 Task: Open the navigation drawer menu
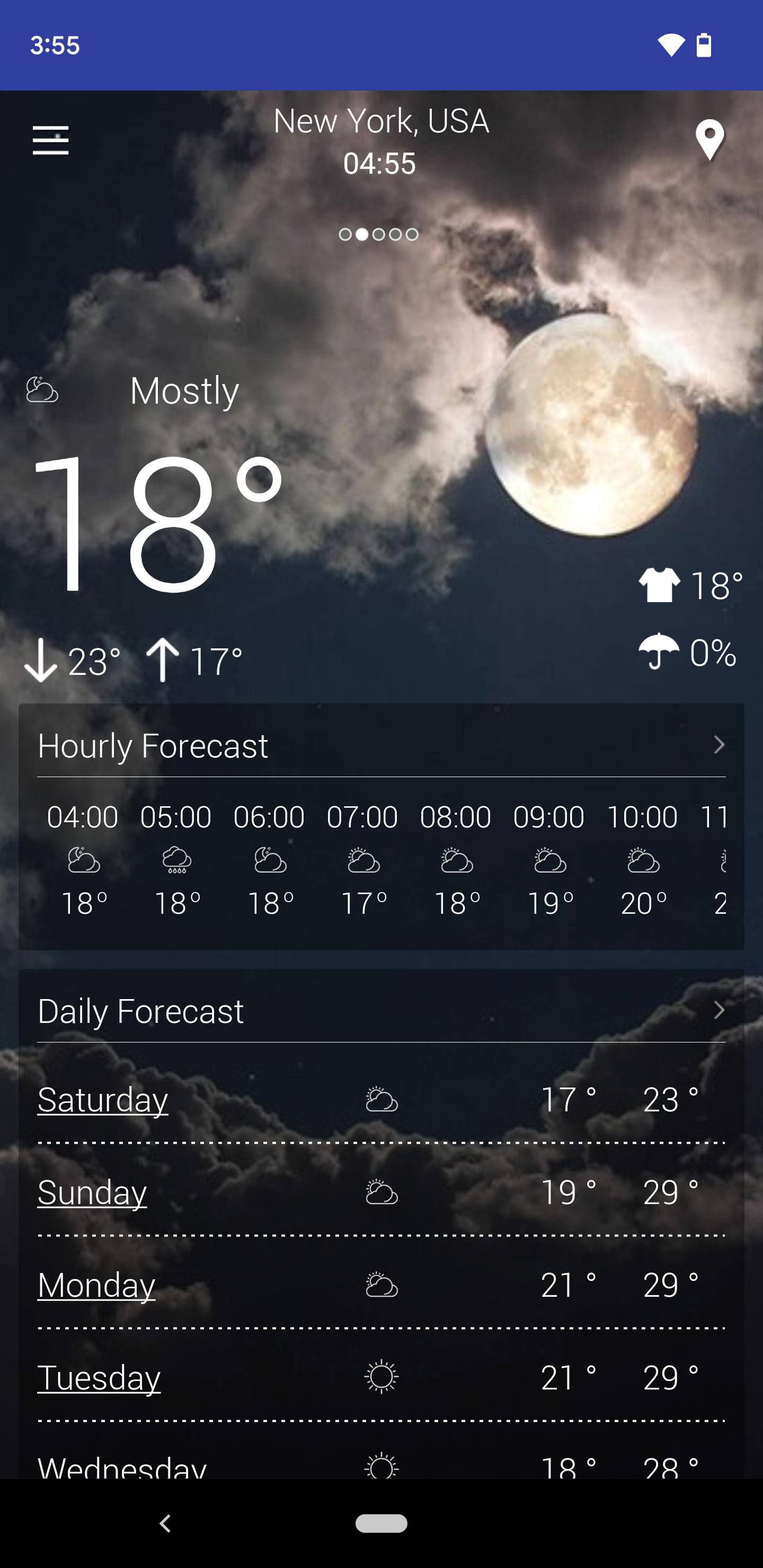(51, 139)
